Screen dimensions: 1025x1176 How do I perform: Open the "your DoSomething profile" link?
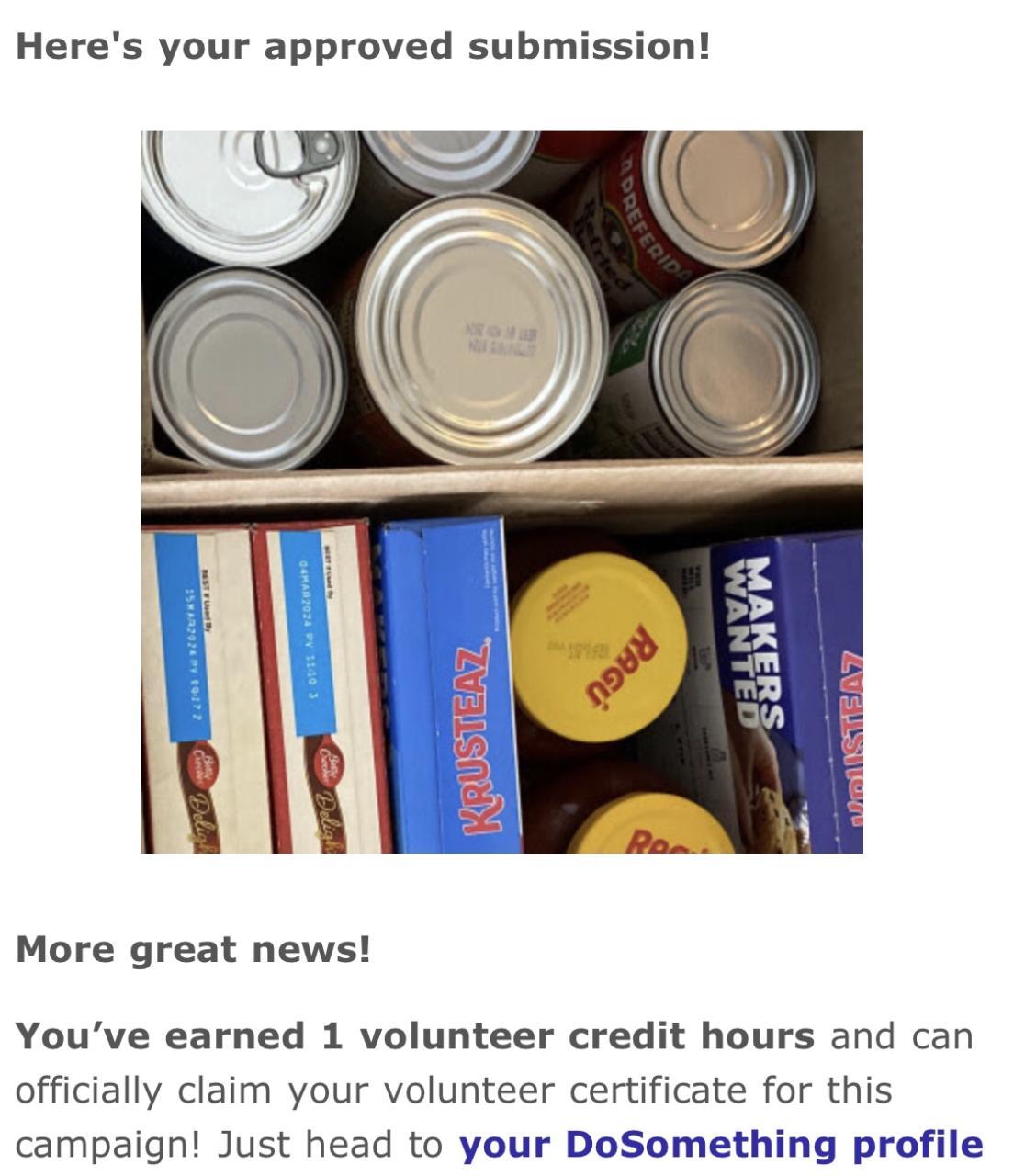click(x=721, y=1145)
